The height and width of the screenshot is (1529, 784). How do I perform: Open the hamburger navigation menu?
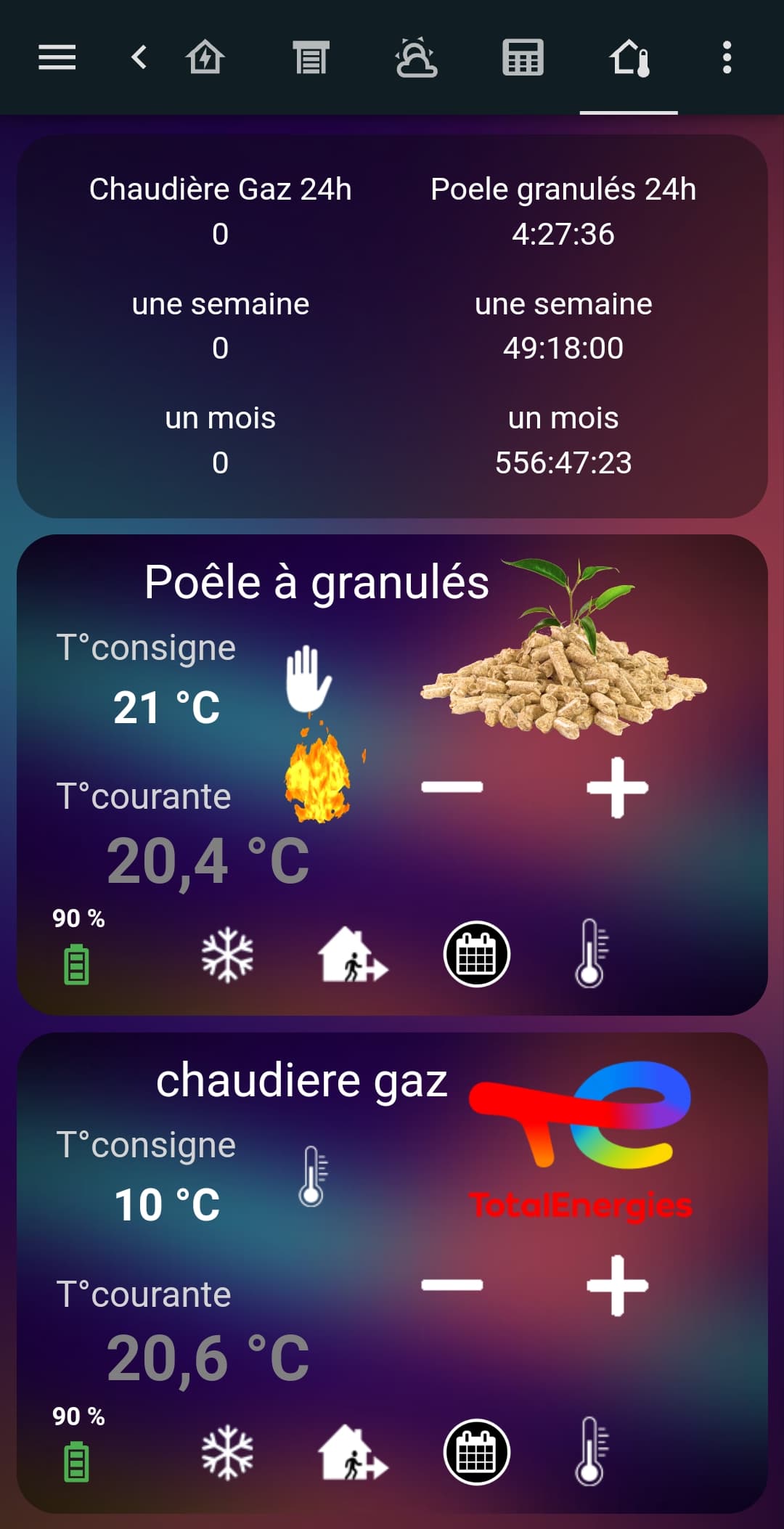click(56, 58)
